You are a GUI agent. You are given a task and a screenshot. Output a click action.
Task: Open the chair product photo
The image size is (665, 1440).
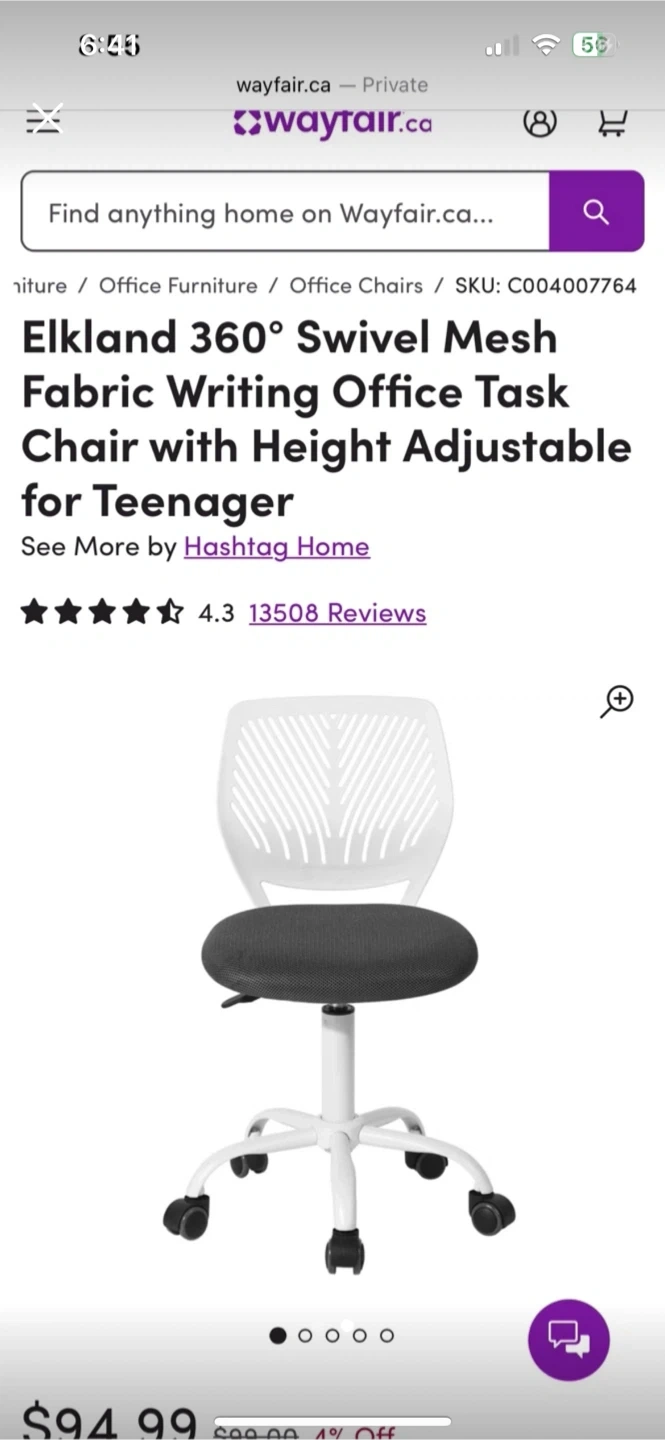click(x=340, y=985)
